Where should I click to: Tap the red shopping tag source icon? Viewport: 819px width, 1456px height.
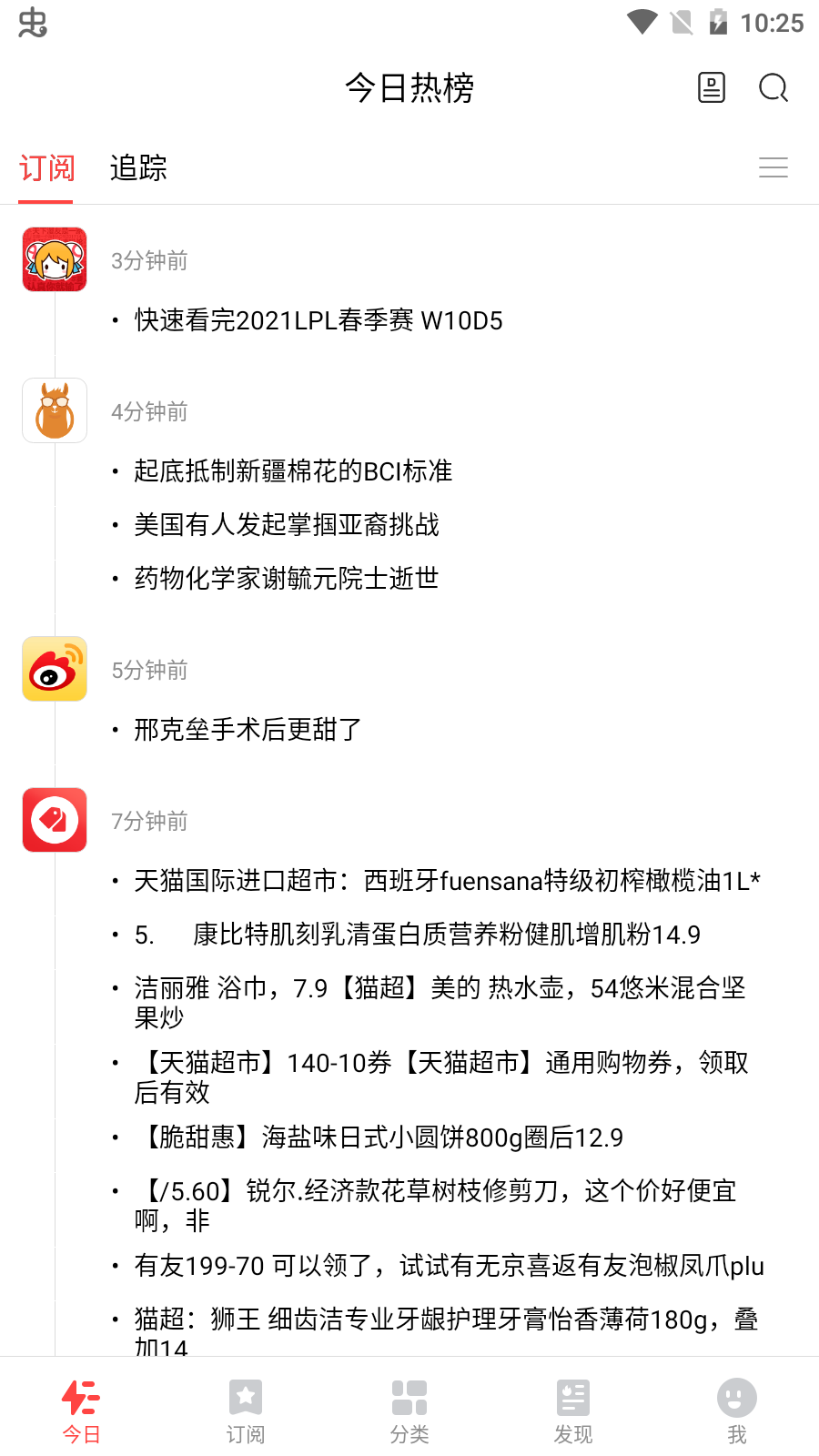[x=55, y=820]
